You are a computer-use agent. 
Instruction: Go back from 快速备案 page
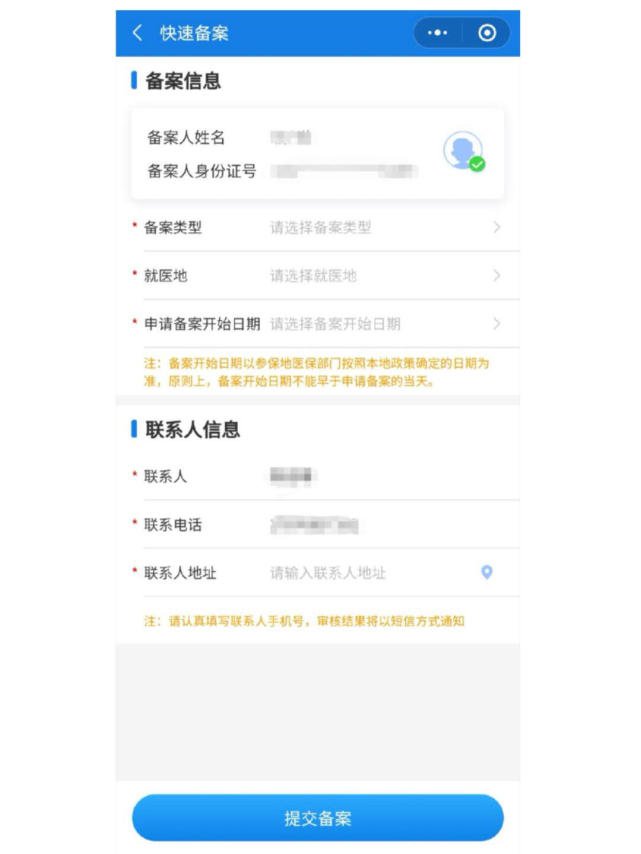[x=138, y=33]
